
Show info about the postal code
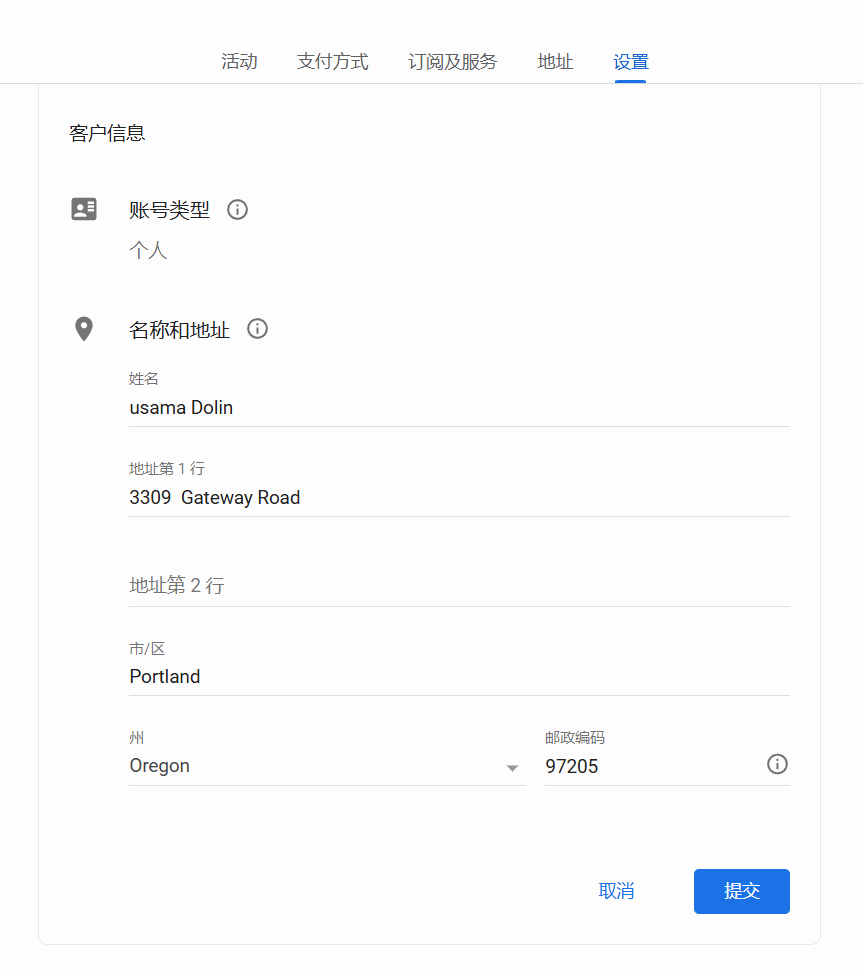point(777,765)
